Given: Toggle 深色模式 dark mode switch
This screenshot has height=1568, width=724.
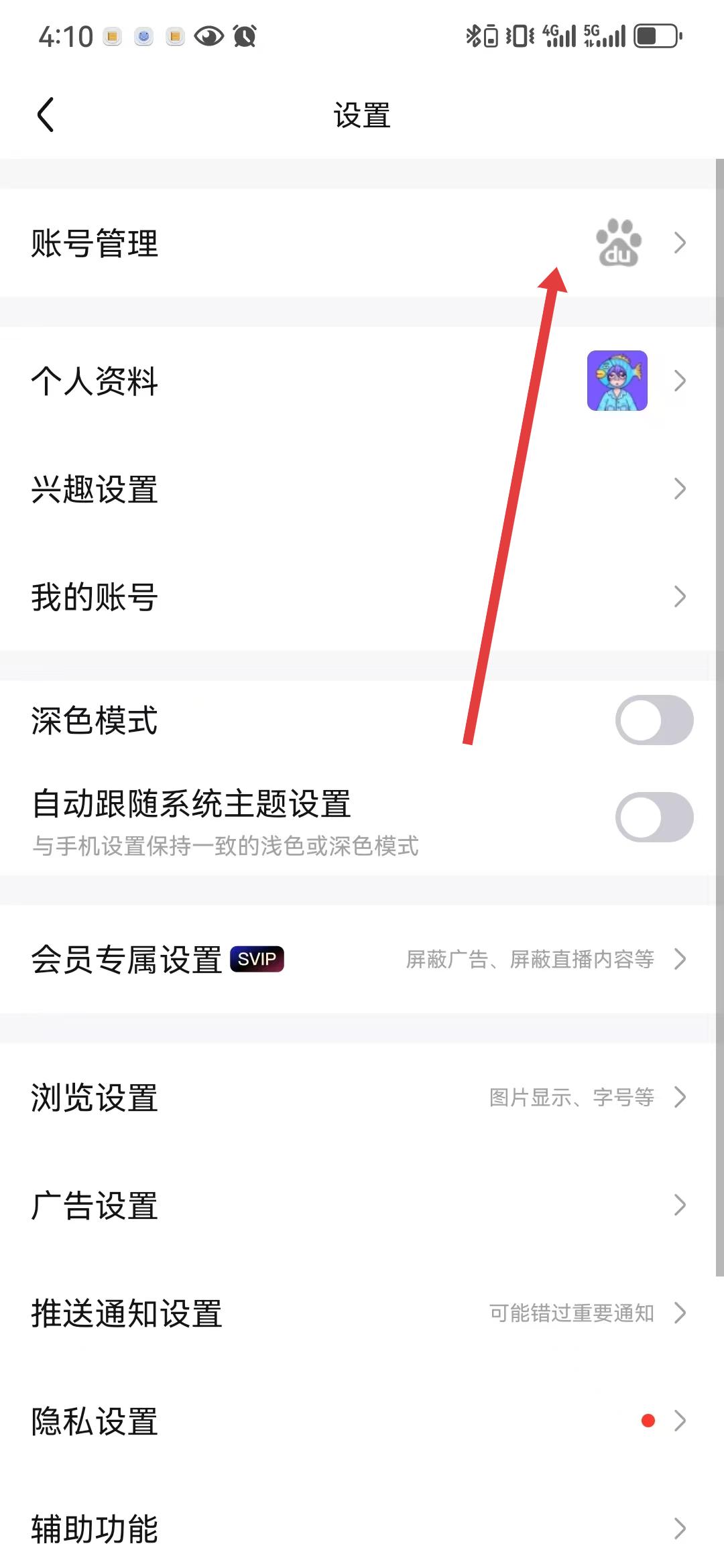Looking at the screenshot, I should coord(654,720).
